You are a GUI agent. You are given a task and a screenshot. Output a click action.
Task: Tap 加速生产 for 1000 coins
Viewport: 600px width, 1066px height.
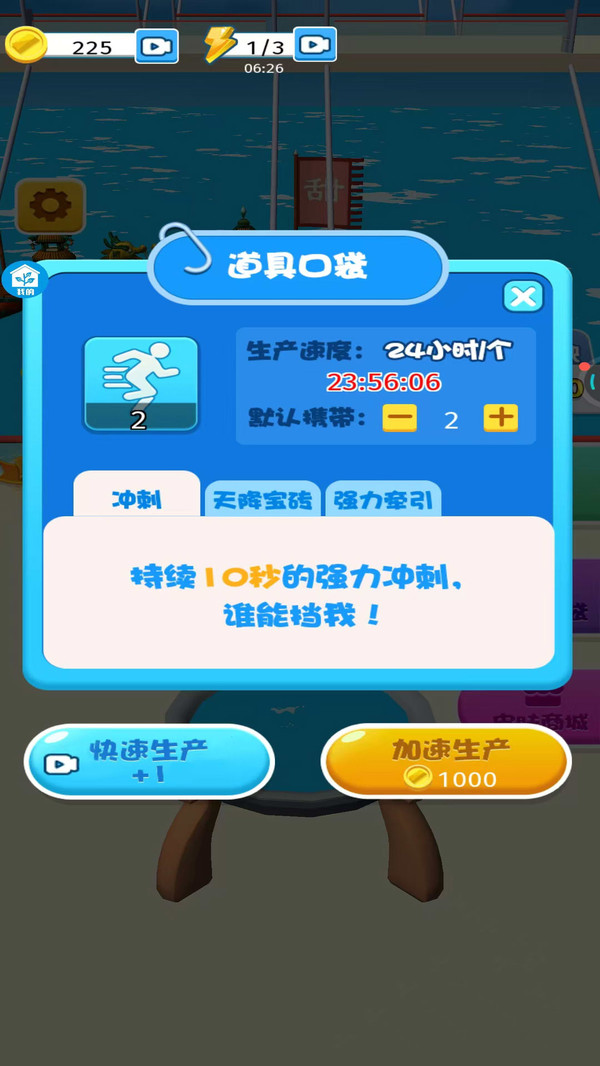pos(446,763)
